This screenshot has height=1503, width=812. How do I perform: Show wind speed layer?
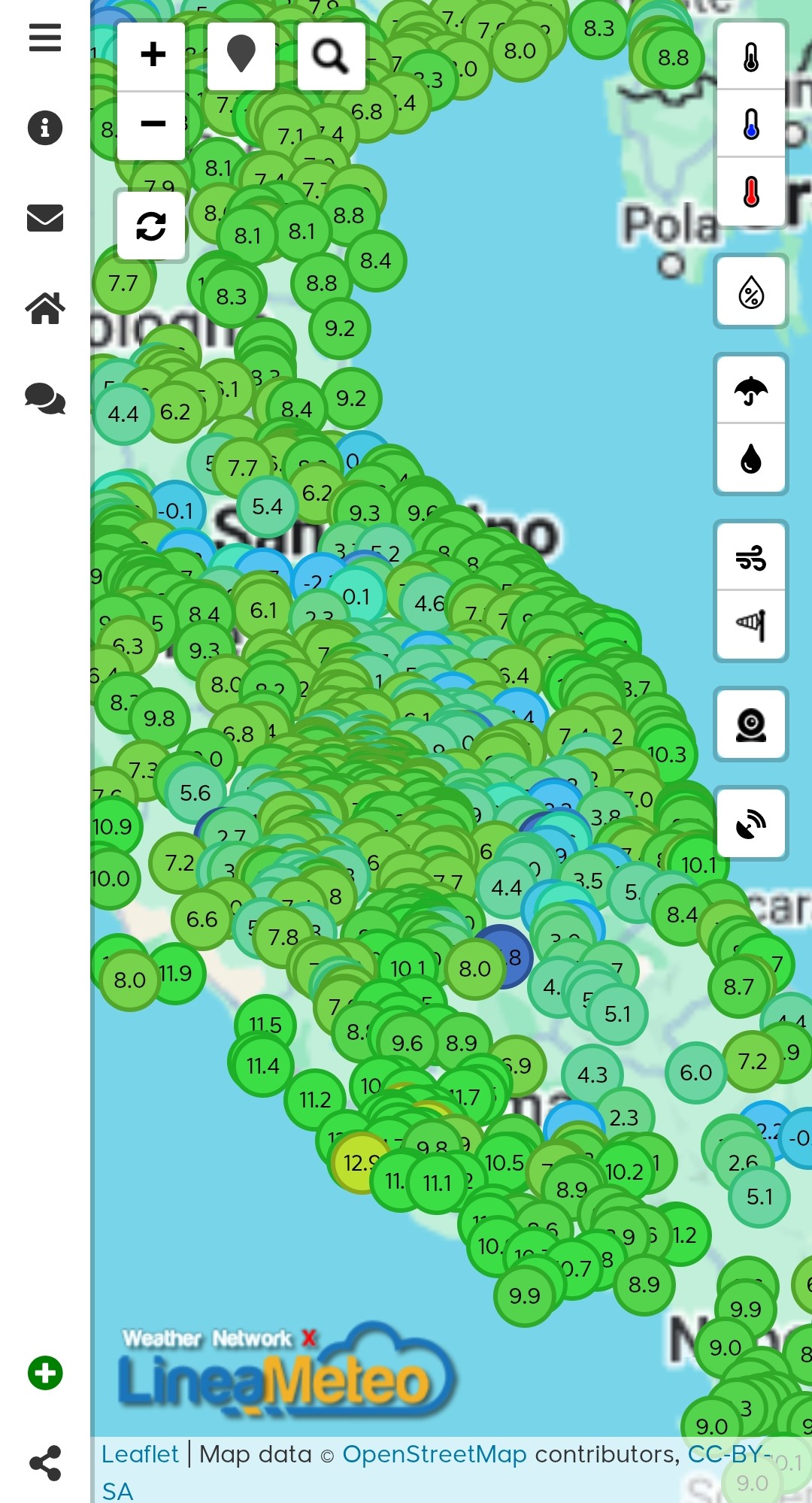(751, 558)
